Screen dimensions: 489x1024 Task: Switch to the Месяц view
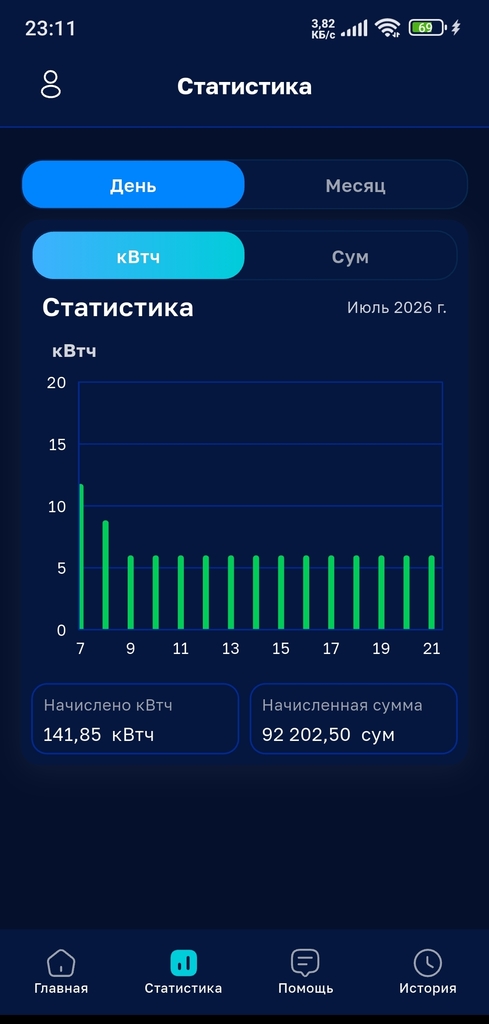[355, 185]
